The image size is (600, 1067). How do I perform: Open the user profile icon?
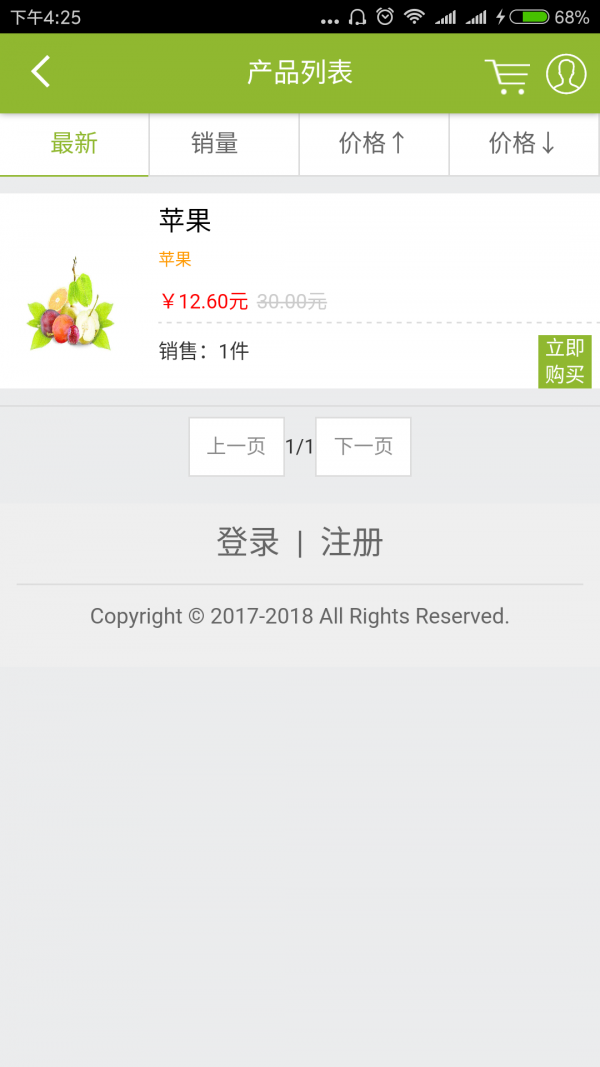(x=566, y=75)
